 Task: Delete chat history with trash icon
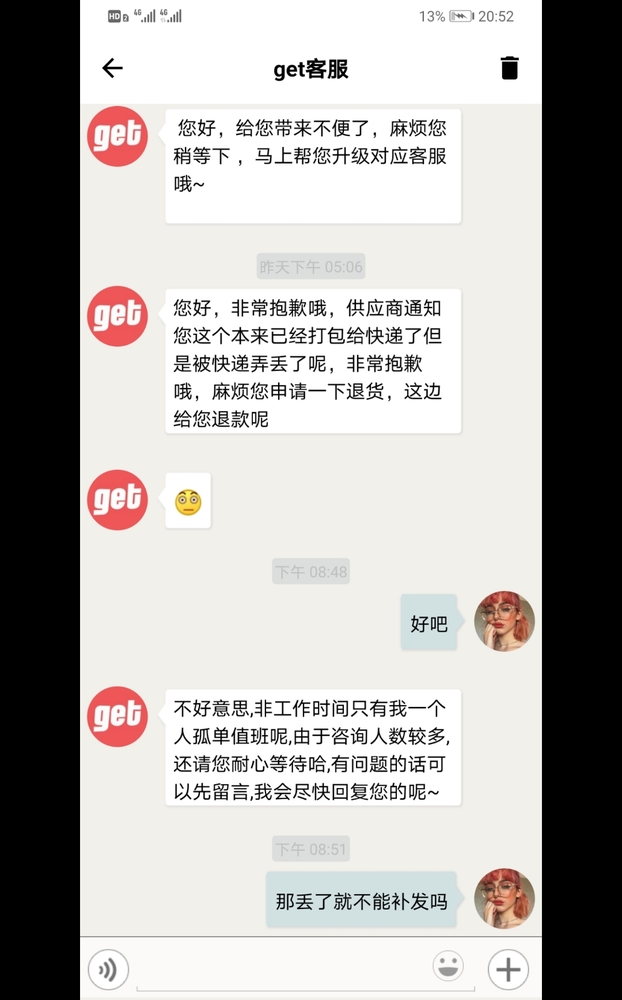click(x=509, y=68)
